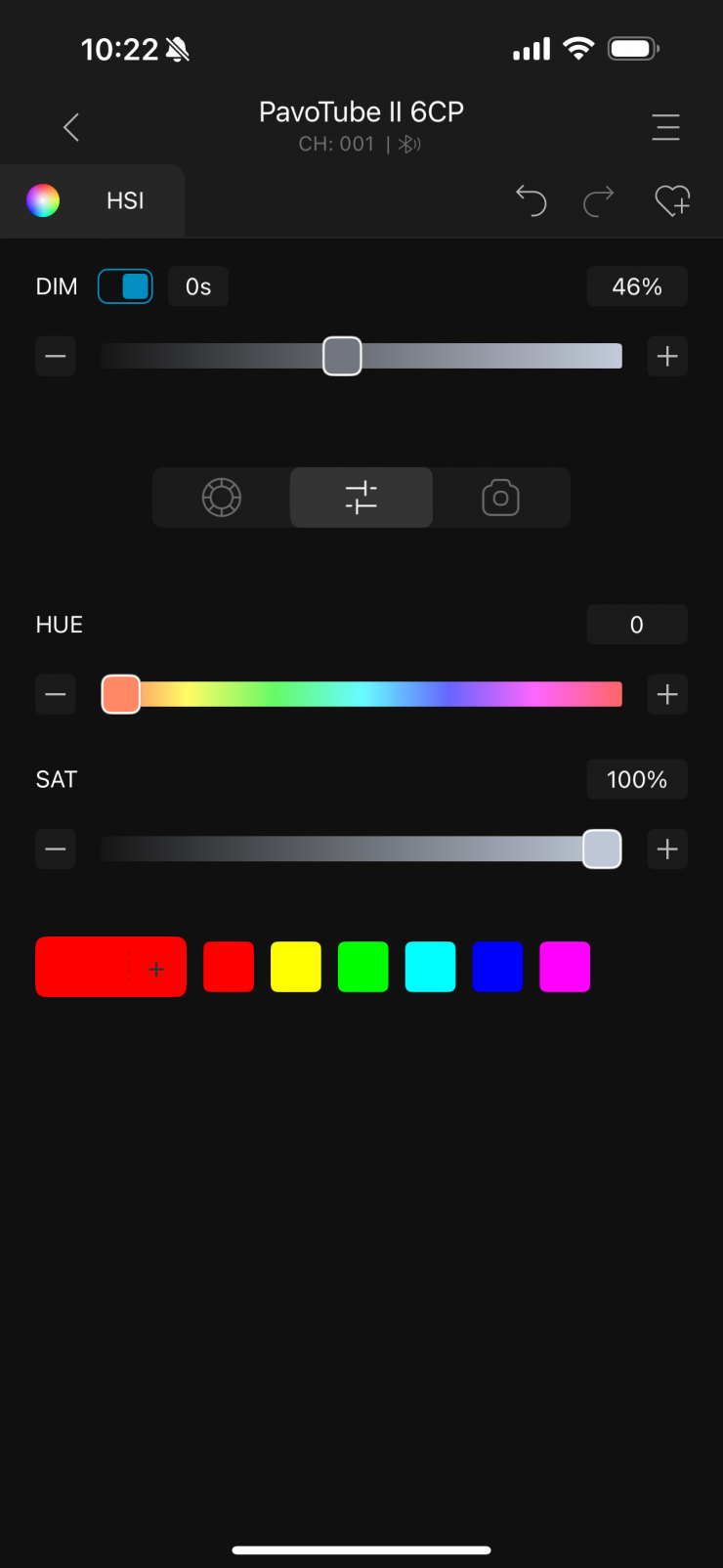This screenshot has width=723, height=1568.
Task: Go back with the top-left arrow
Action: coord(71,127)
